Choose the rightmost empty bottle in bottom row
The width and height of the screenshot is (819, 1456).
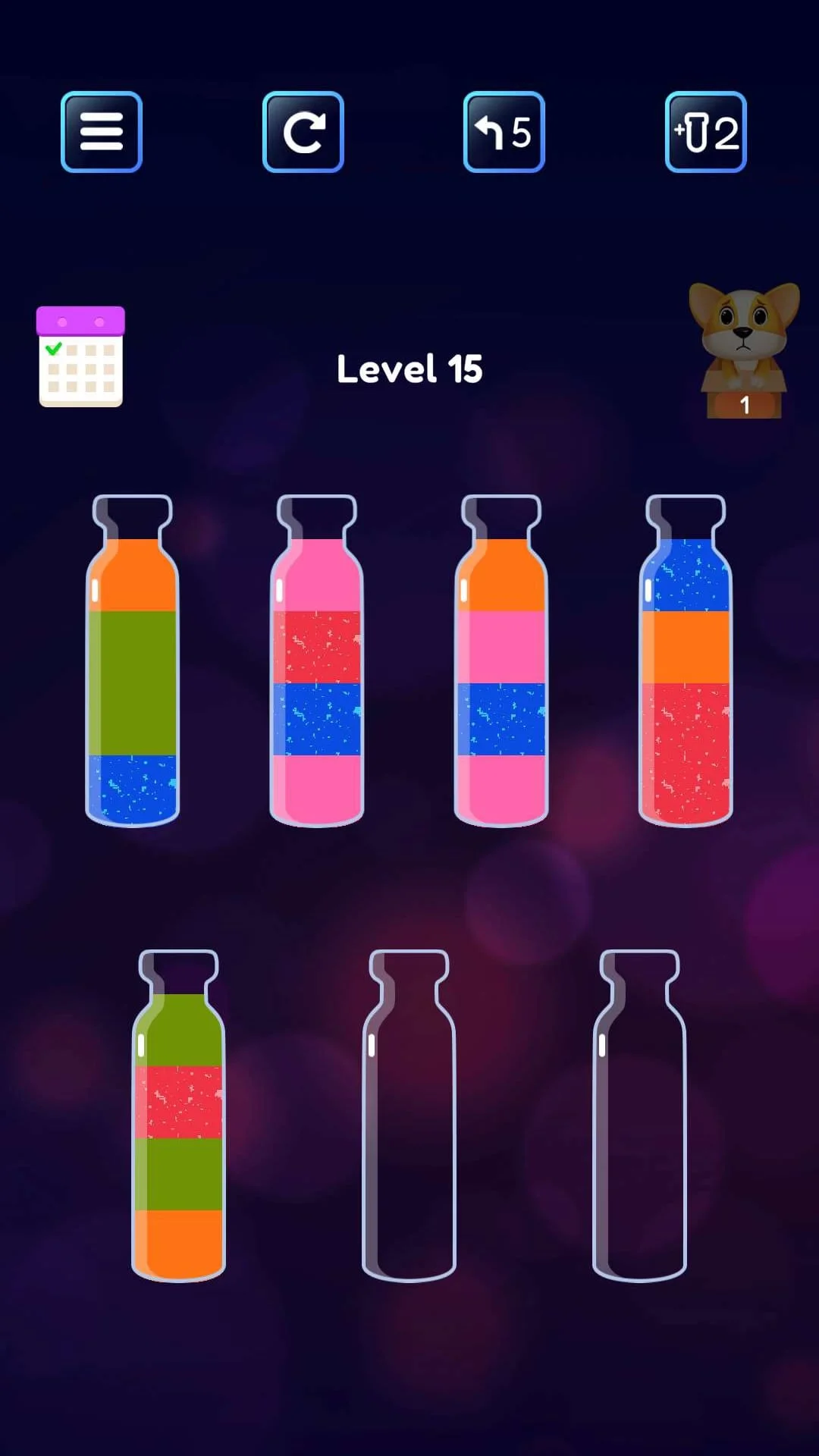tap(640, 1122)
